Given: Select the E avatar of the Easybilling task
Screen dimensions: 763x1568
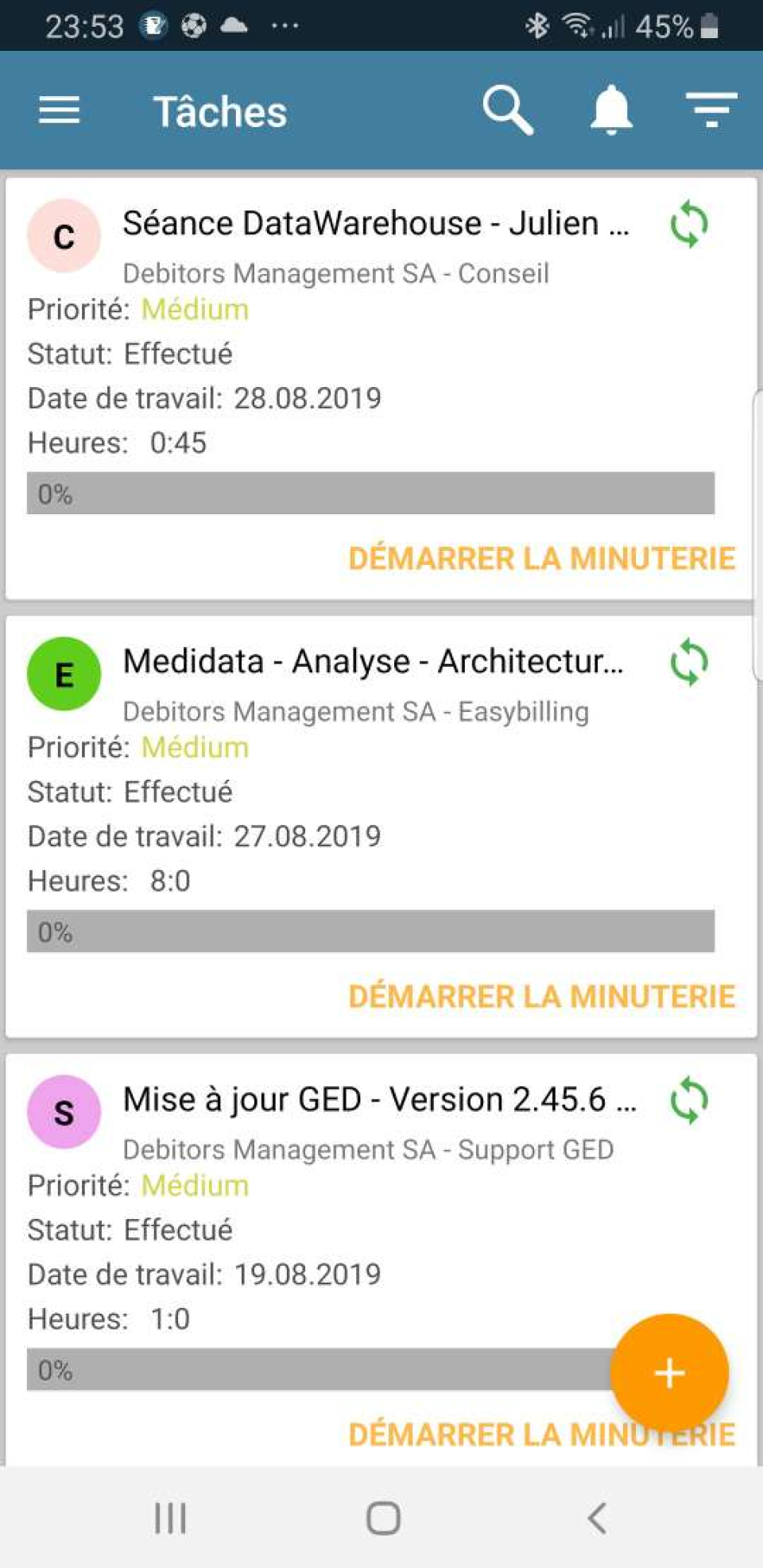Looking at the screenshot, I should (63, 673).
